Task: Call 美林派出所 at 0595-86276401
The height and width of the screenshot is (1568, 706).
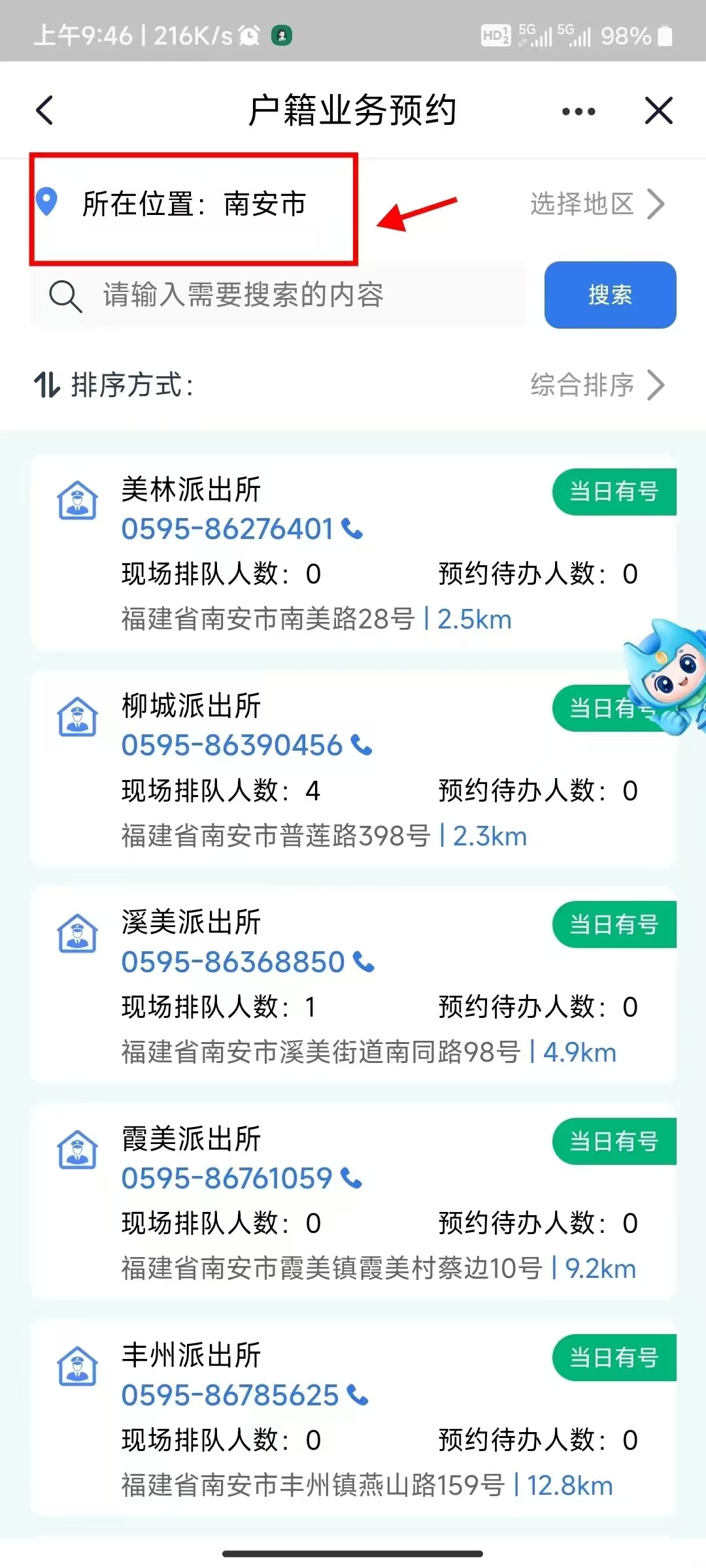Action: (242, 529)
